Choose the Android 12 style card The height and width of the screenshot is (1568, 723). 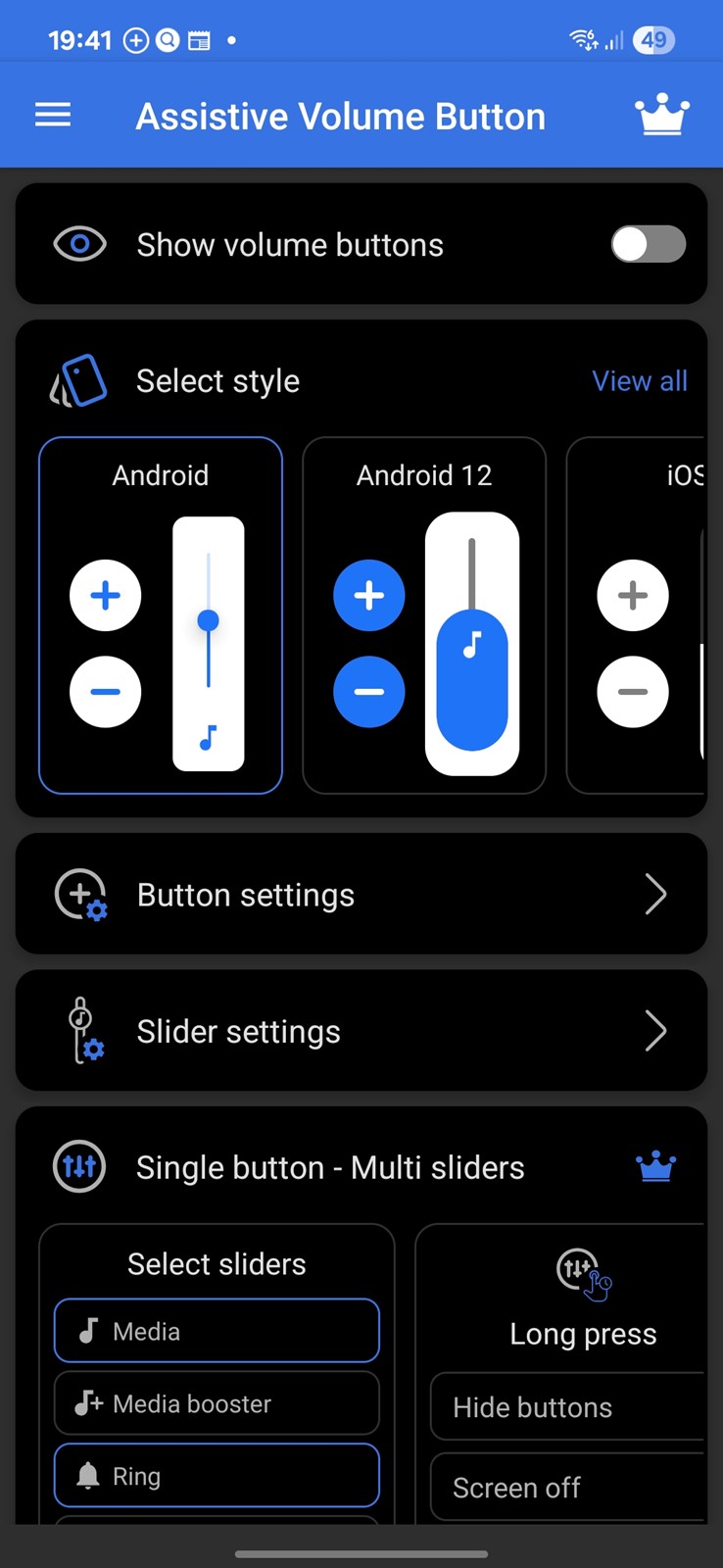[424, 614]
